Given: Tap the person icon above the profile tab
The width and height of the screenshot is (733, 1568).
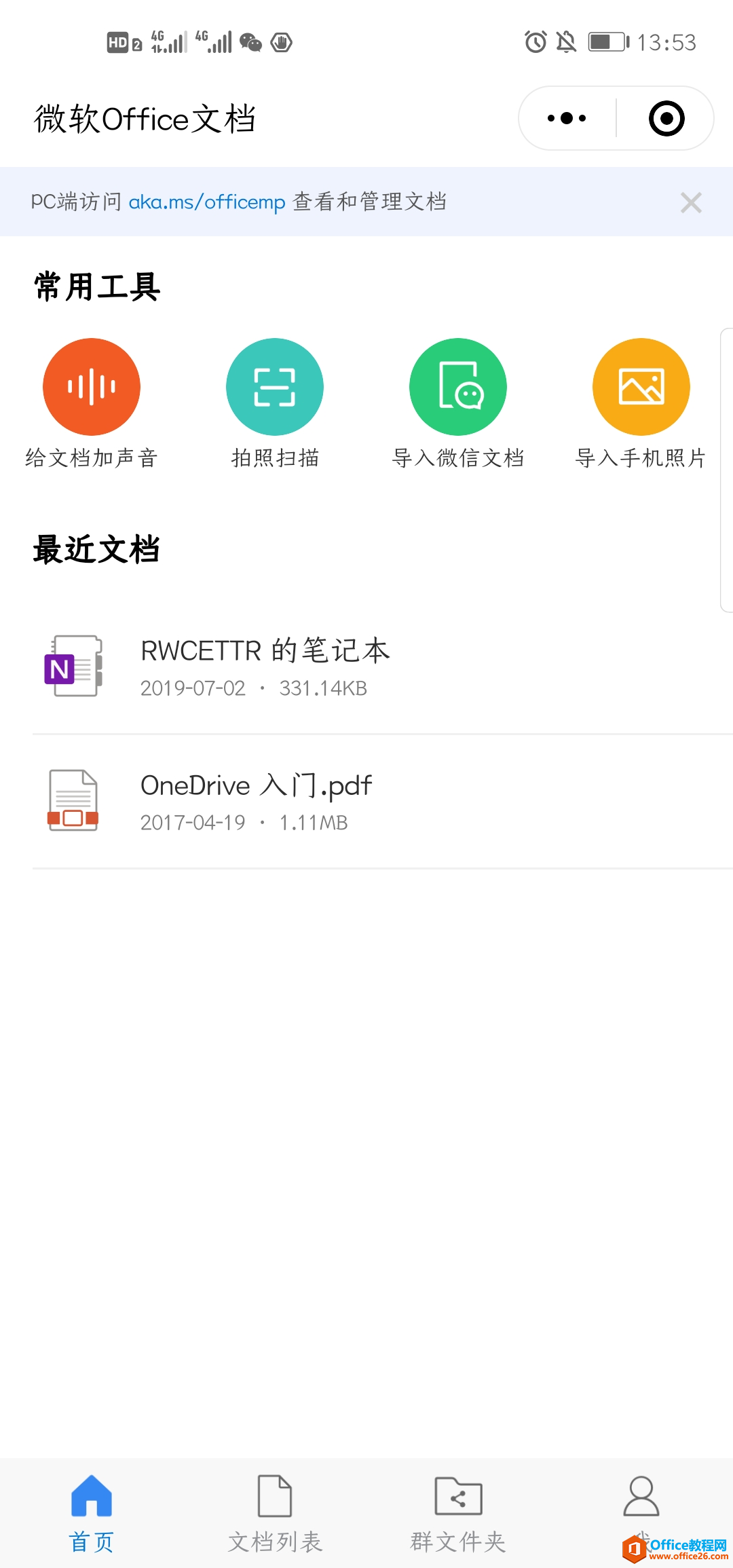Looking at the screenshot, I should (x=641, y=1493).
